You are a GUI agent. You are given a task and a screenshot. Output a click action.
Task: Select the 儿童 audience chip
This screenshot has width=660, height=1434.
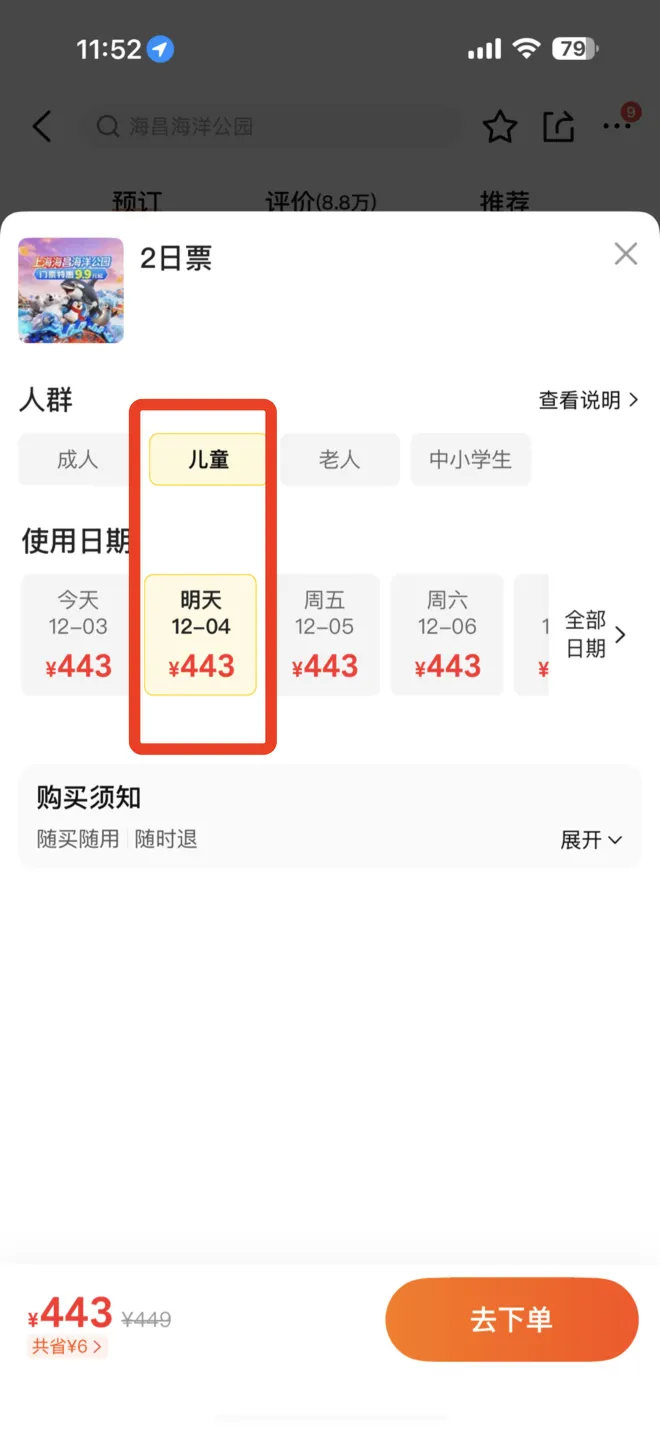208,460
